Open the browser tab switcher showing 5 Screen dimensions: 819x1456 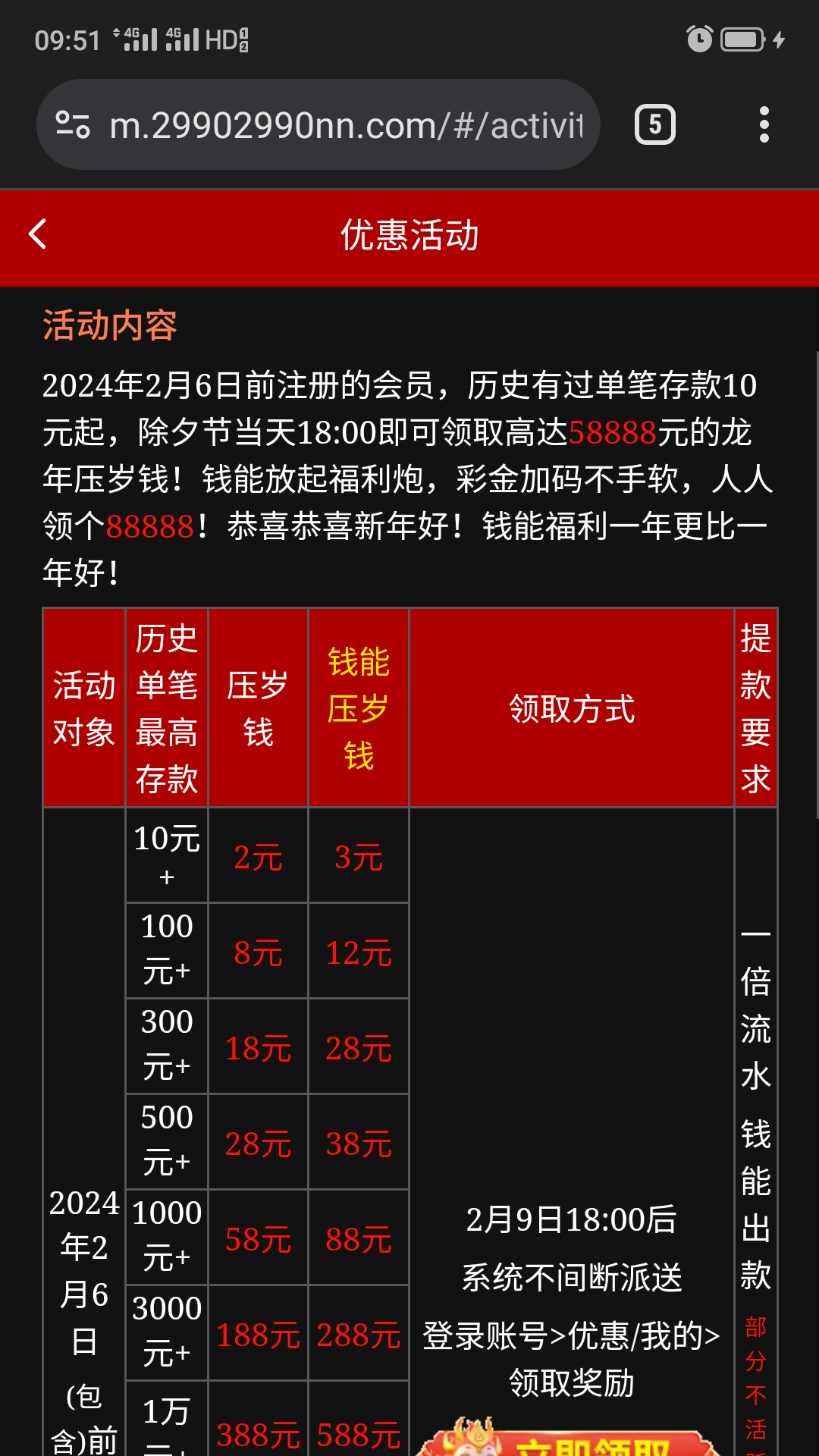coord(654,124)
